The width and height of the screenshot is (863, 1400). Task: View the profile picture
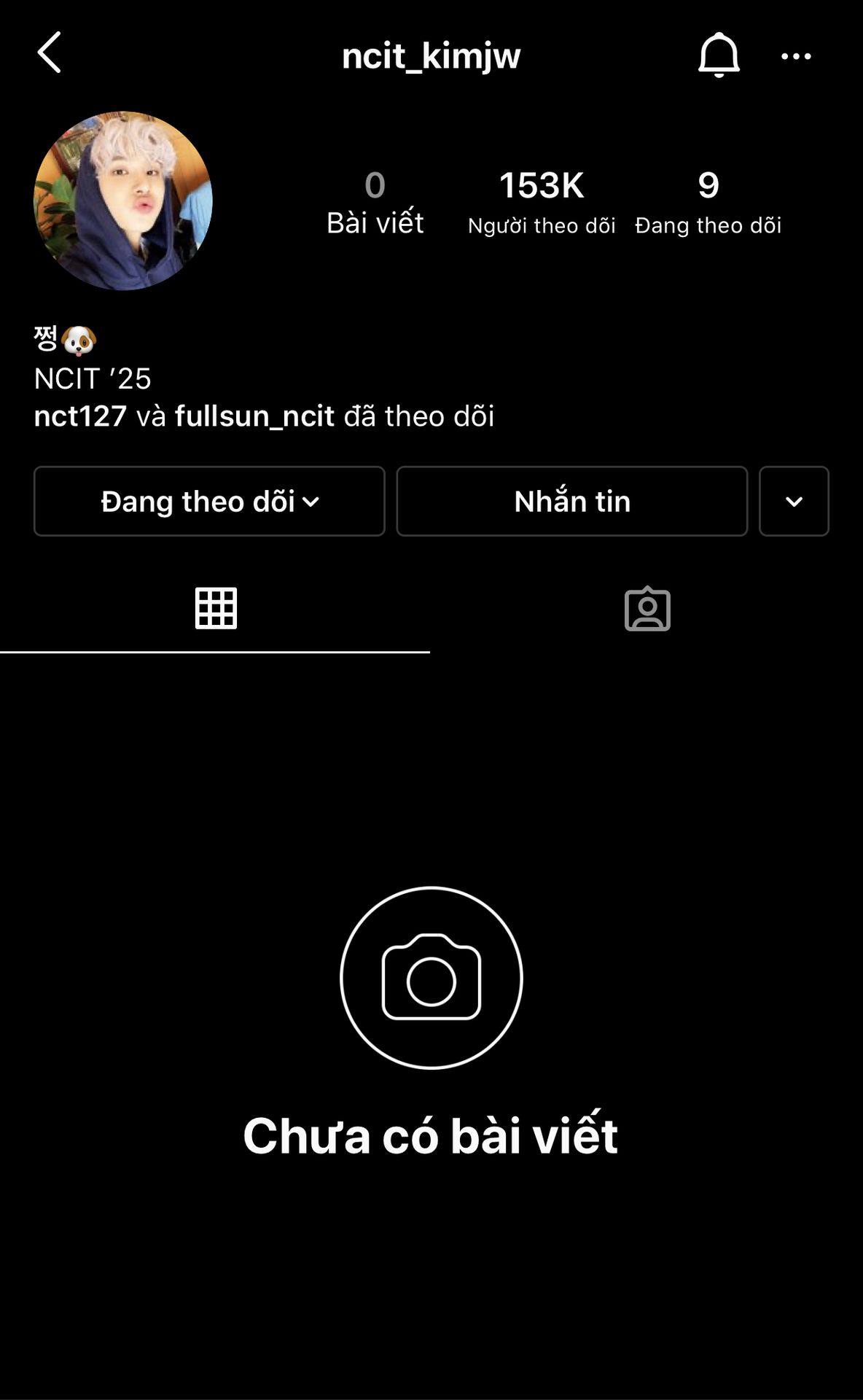(x=123, y=201)
